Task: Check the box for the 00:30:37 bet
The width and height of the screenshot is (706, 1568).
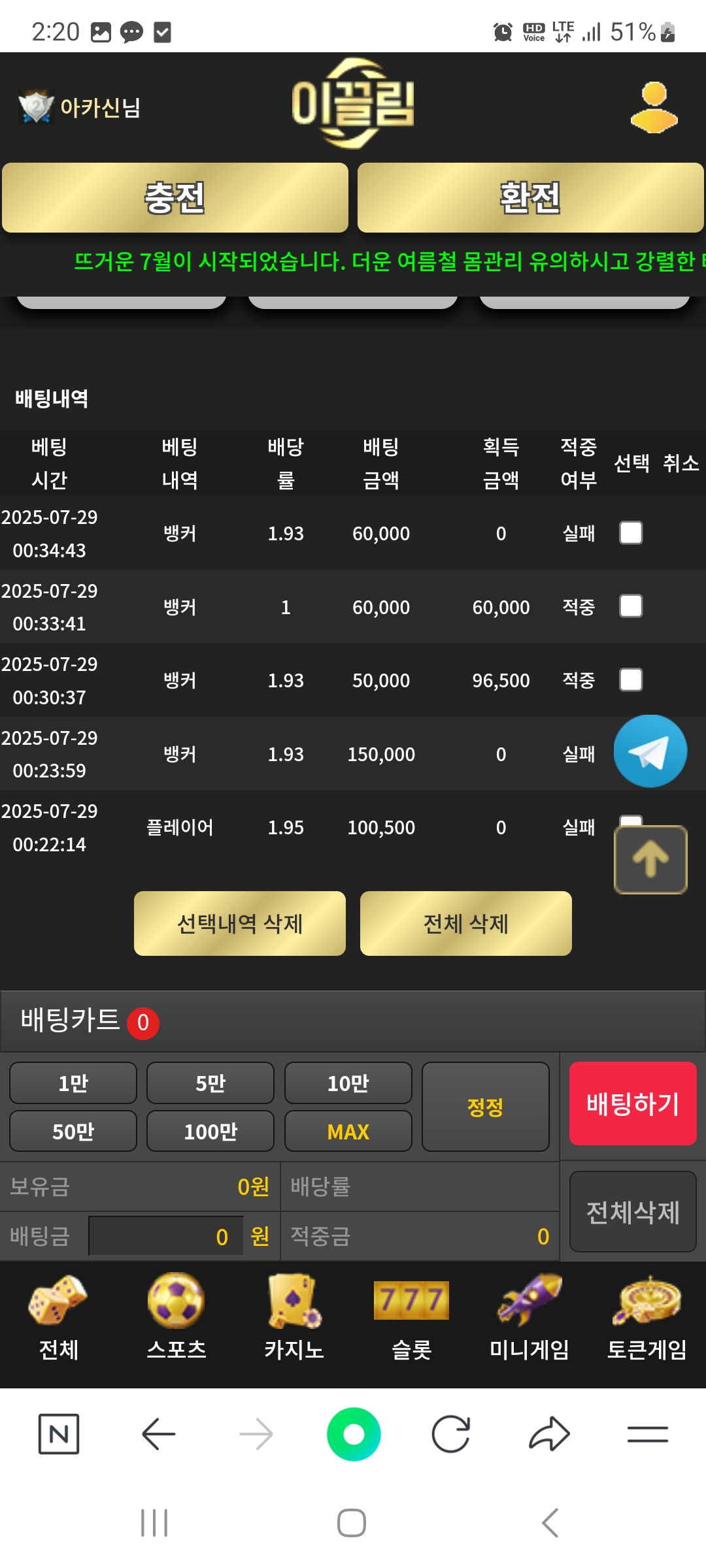Action: point(631,679)
